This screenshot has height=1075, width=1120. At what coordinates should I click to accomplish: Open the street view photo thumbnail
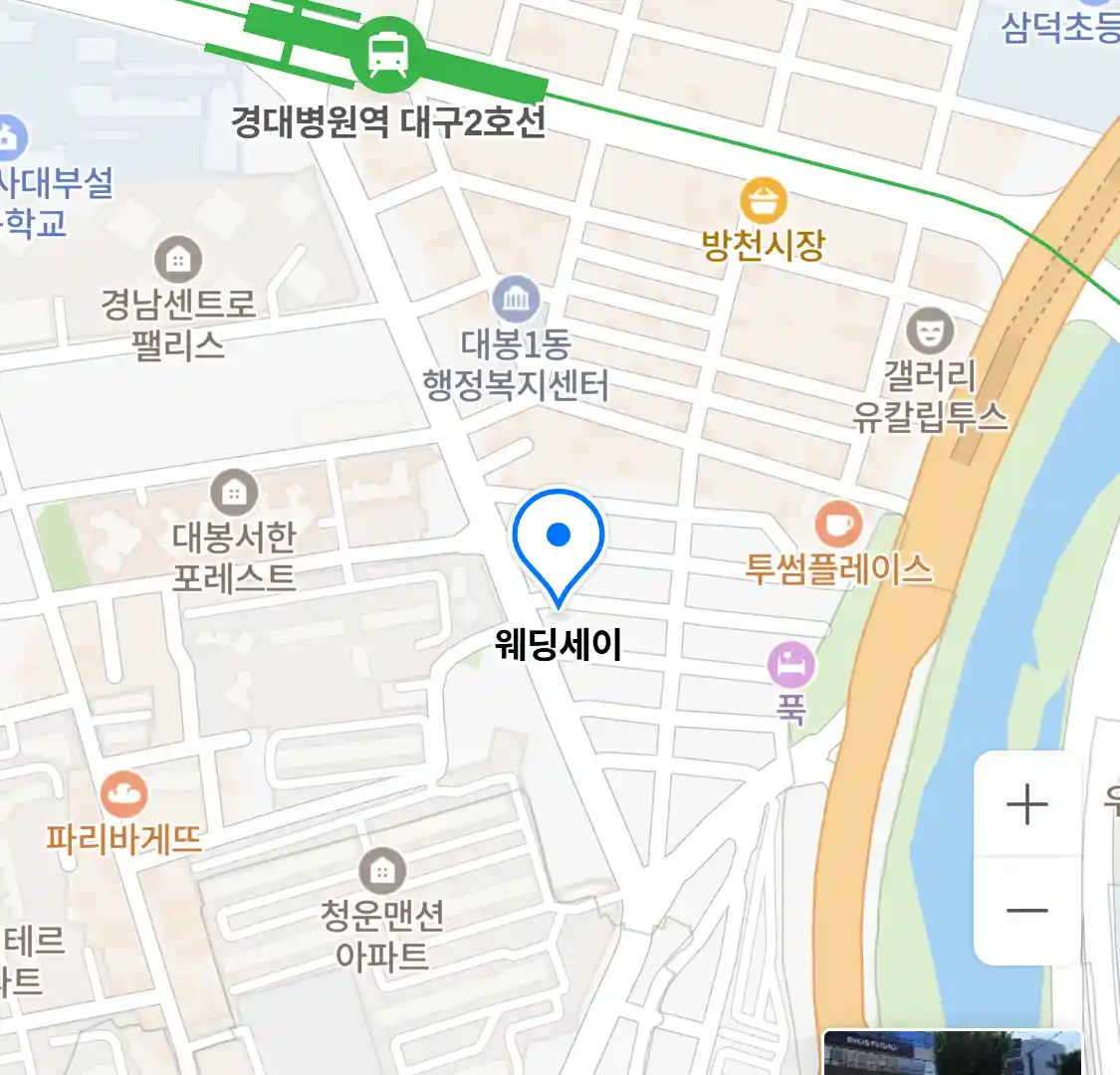tap(952, 1053)
